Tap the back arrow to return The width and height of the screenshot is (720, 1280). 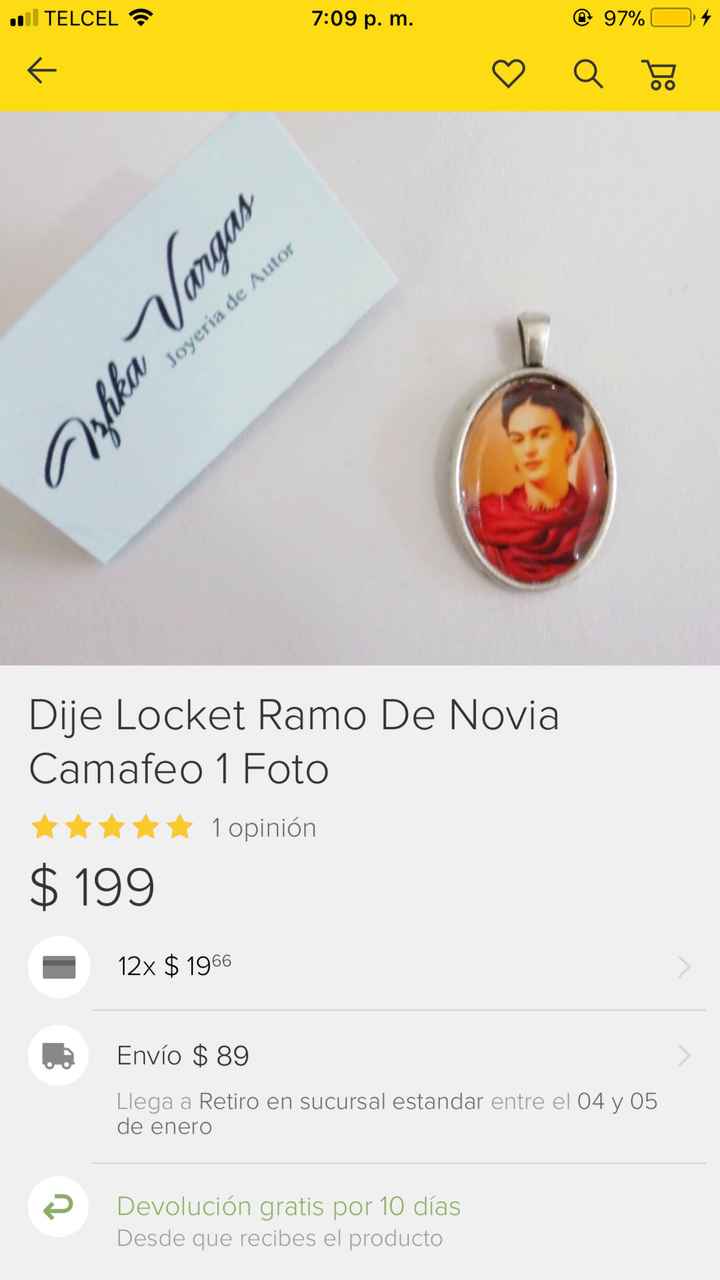pyautogui.click(x=42, y=72)
